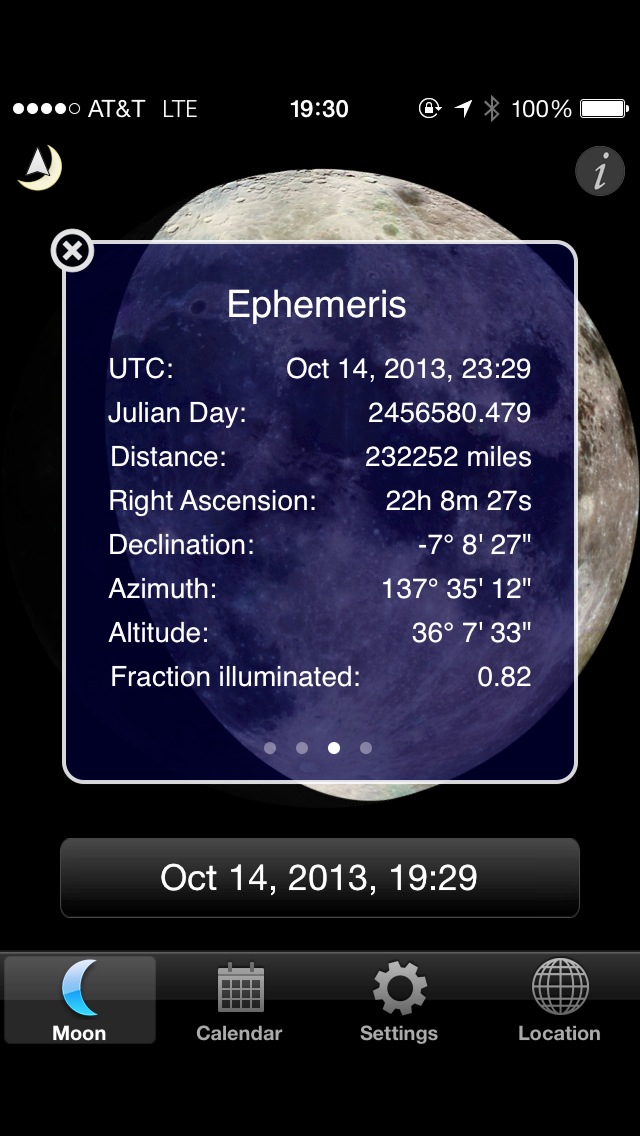Select the Moon tab
Image resolution: width=640 pixels, height=1136 pixels.
[x=80, y=1001]
